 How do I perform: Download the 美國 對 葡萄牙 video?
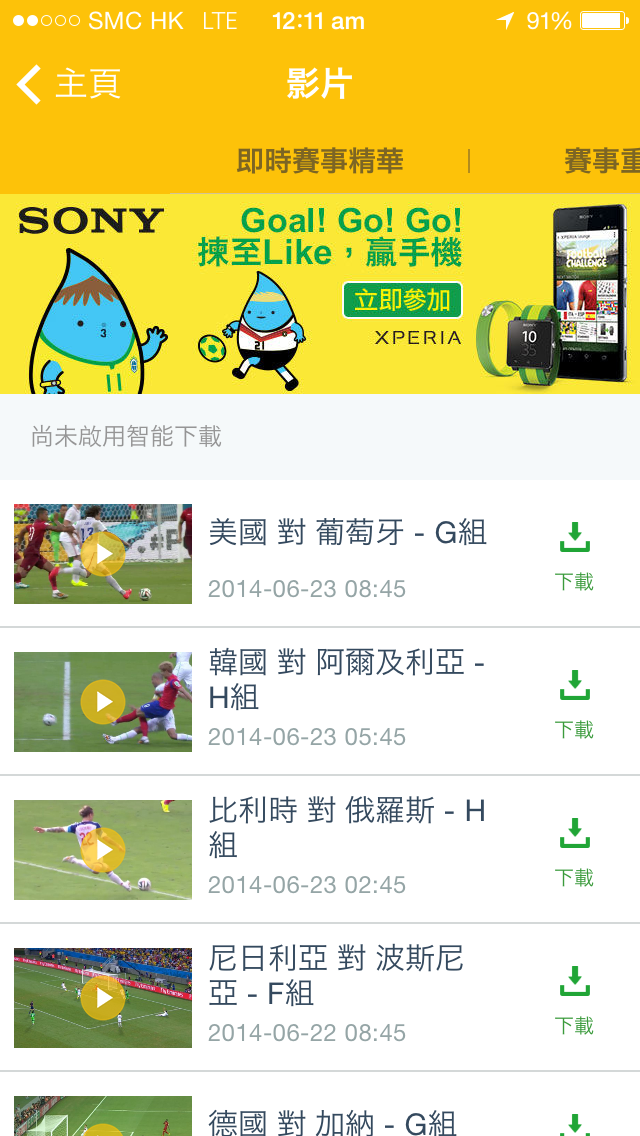pos(574,554)
